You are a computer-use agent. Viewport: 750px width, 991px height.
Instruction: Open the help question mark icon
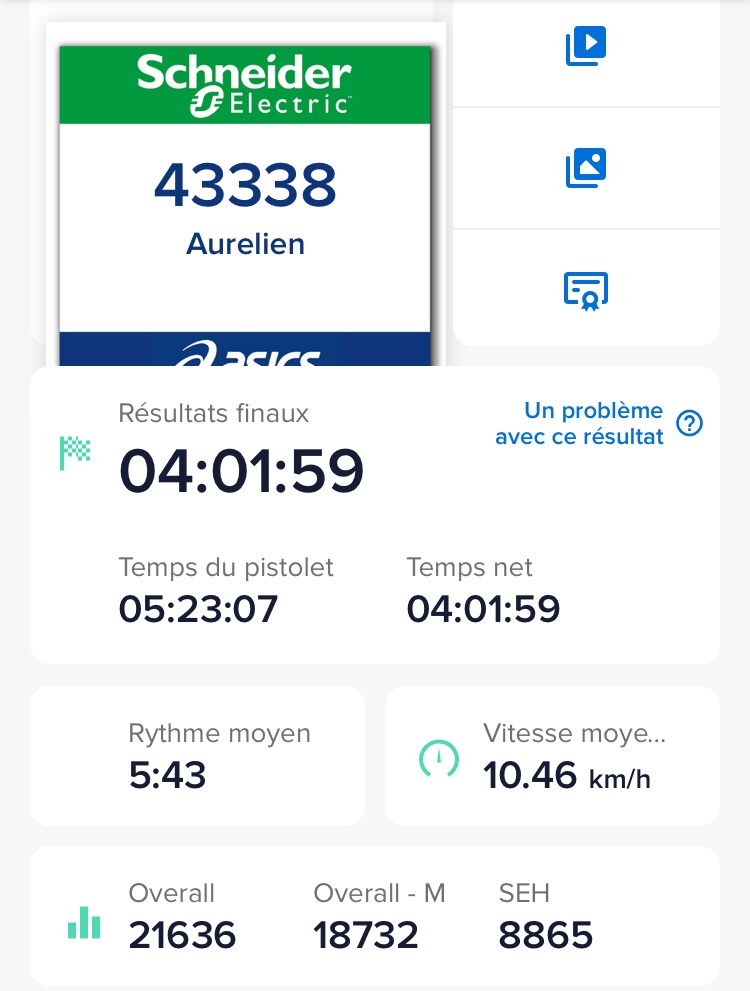point(690,424)
